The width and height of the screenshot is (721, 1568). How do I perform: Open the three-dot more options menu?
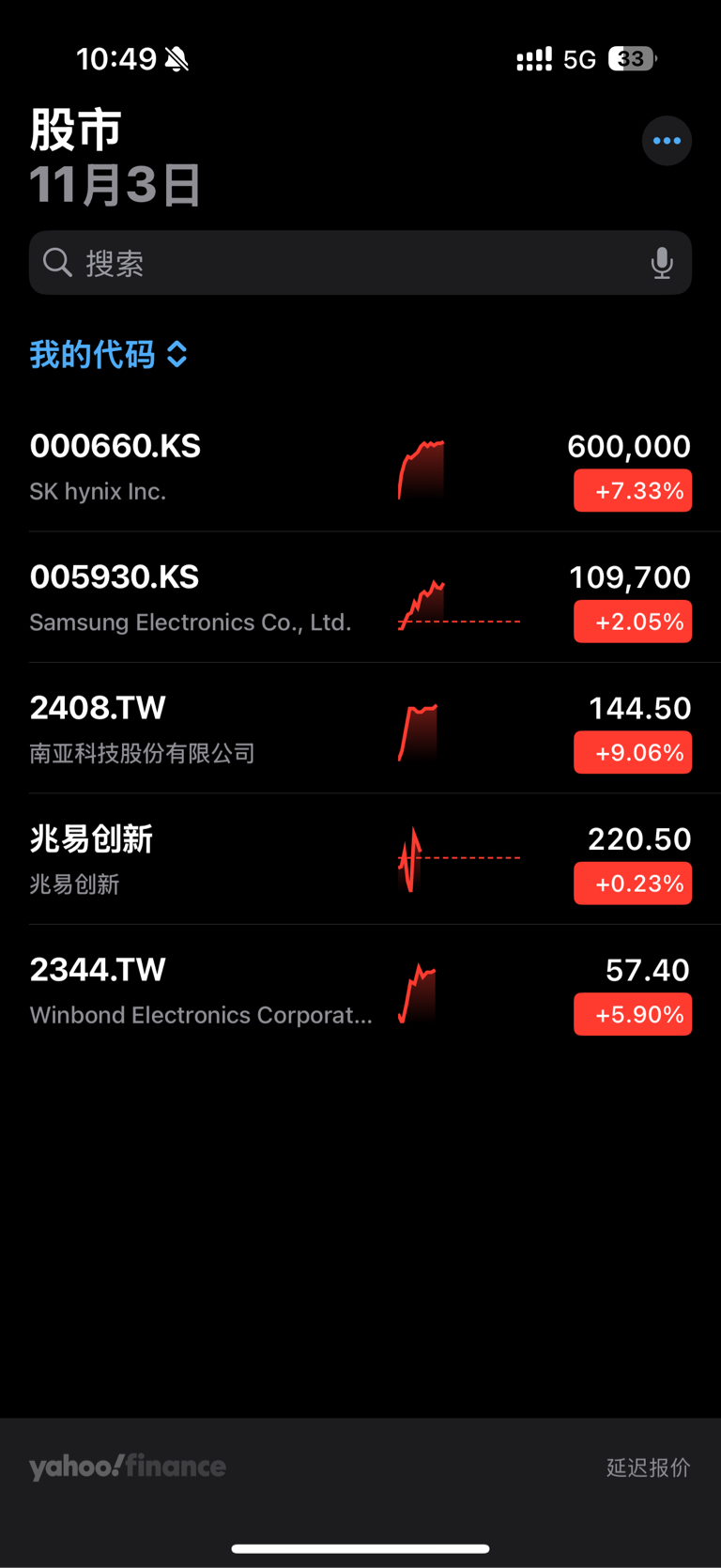[667, 141]
